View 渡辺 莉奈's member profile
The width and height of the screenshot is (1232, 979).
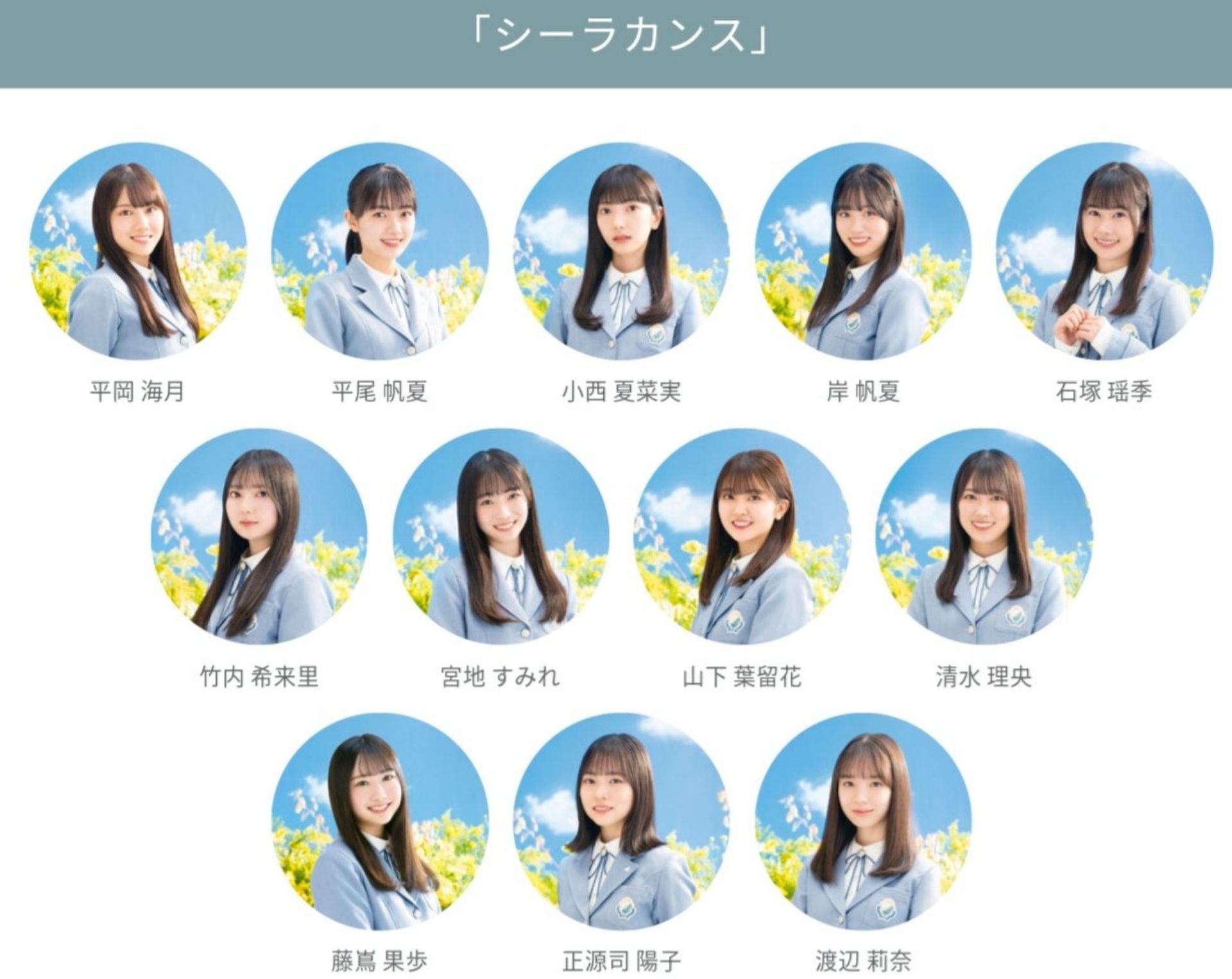(863, 822)
